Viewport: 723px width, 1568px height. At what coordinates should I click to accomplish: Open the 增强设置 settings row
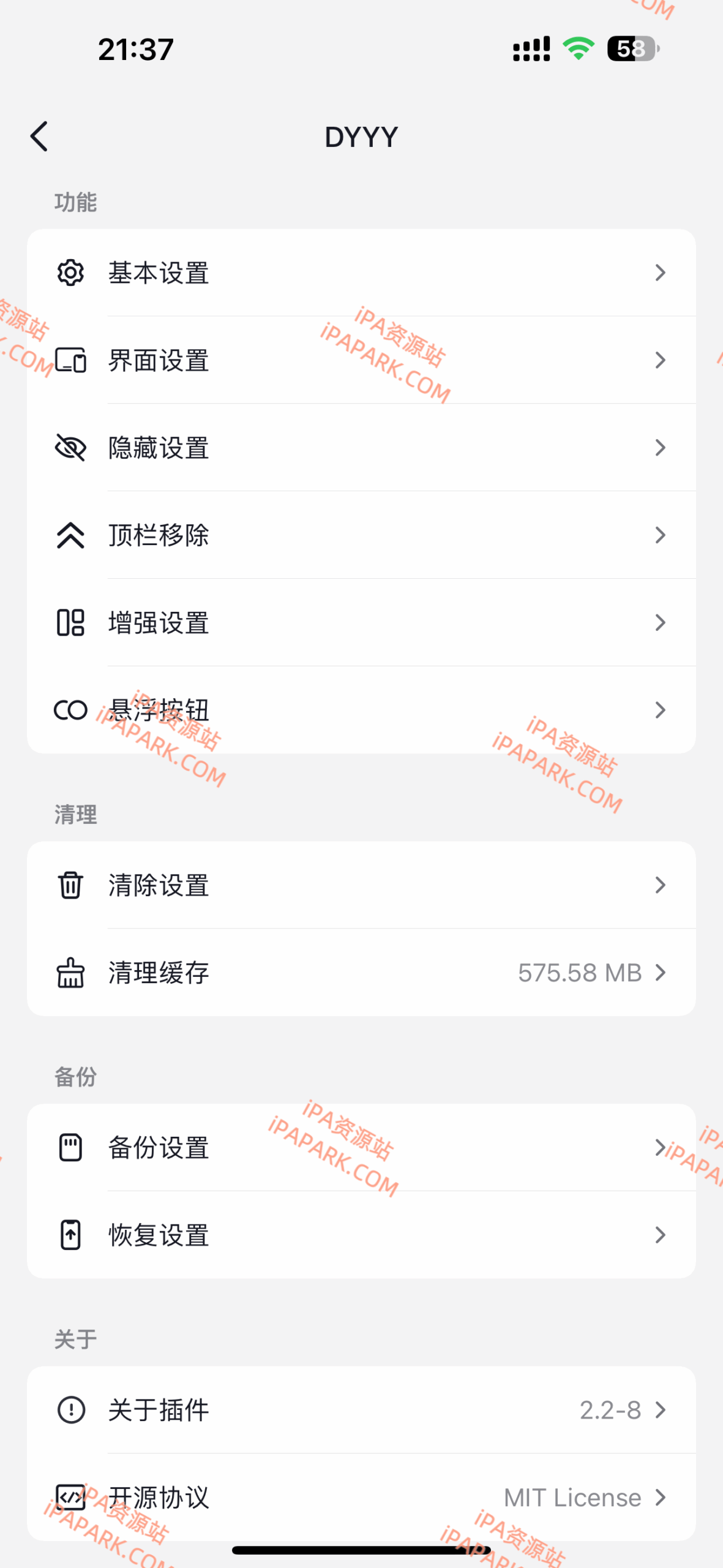click(361, 622)
